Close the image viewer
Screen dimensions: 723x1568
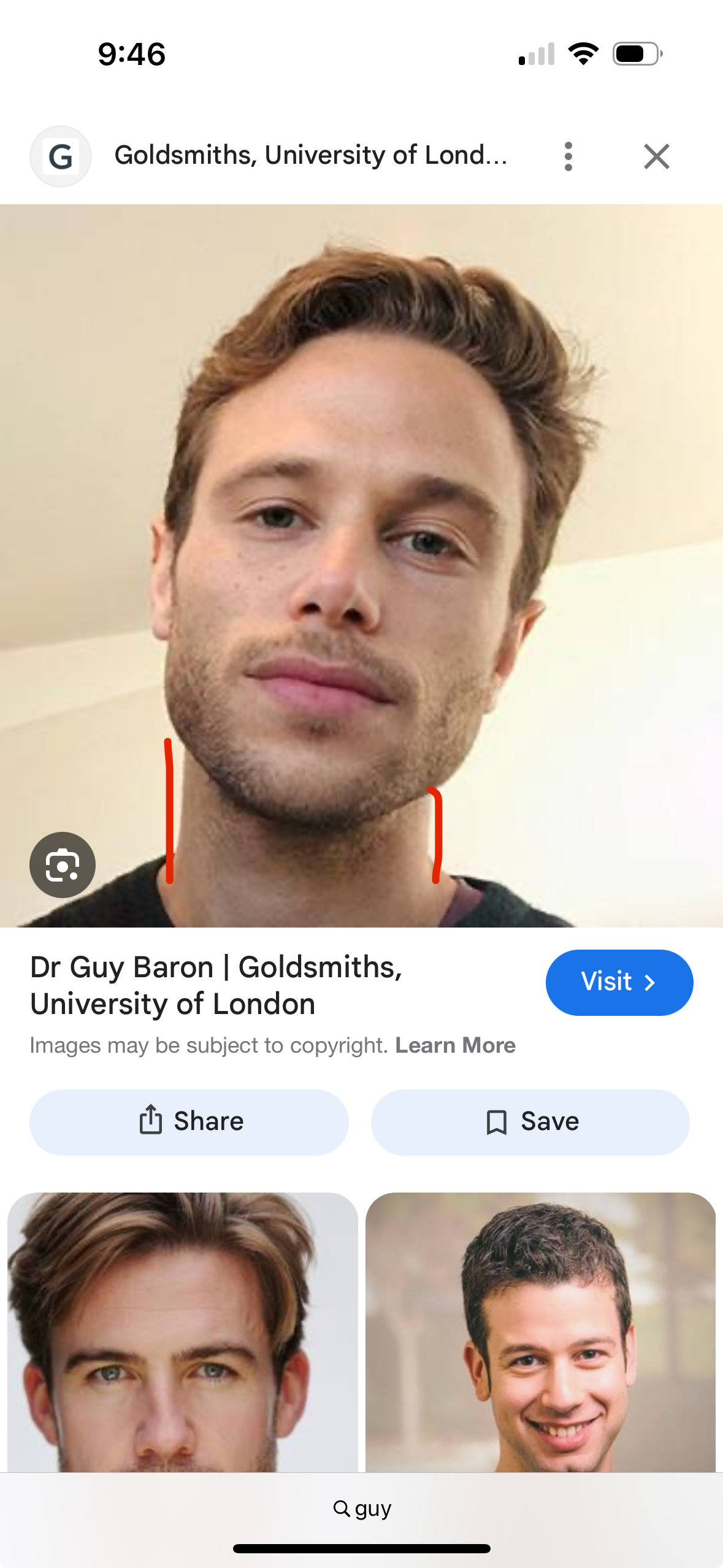click(656, 156)
